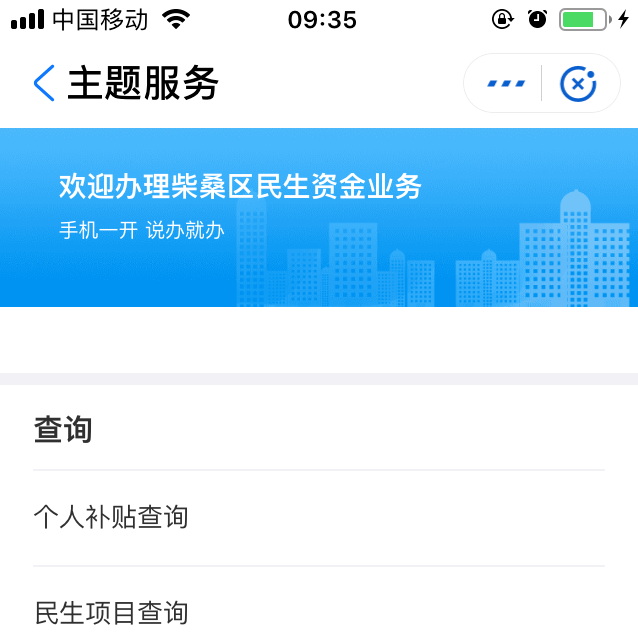This screenshot has height=641, width=638.
Task: Close the mini program
Action: (x=578, y=84)
